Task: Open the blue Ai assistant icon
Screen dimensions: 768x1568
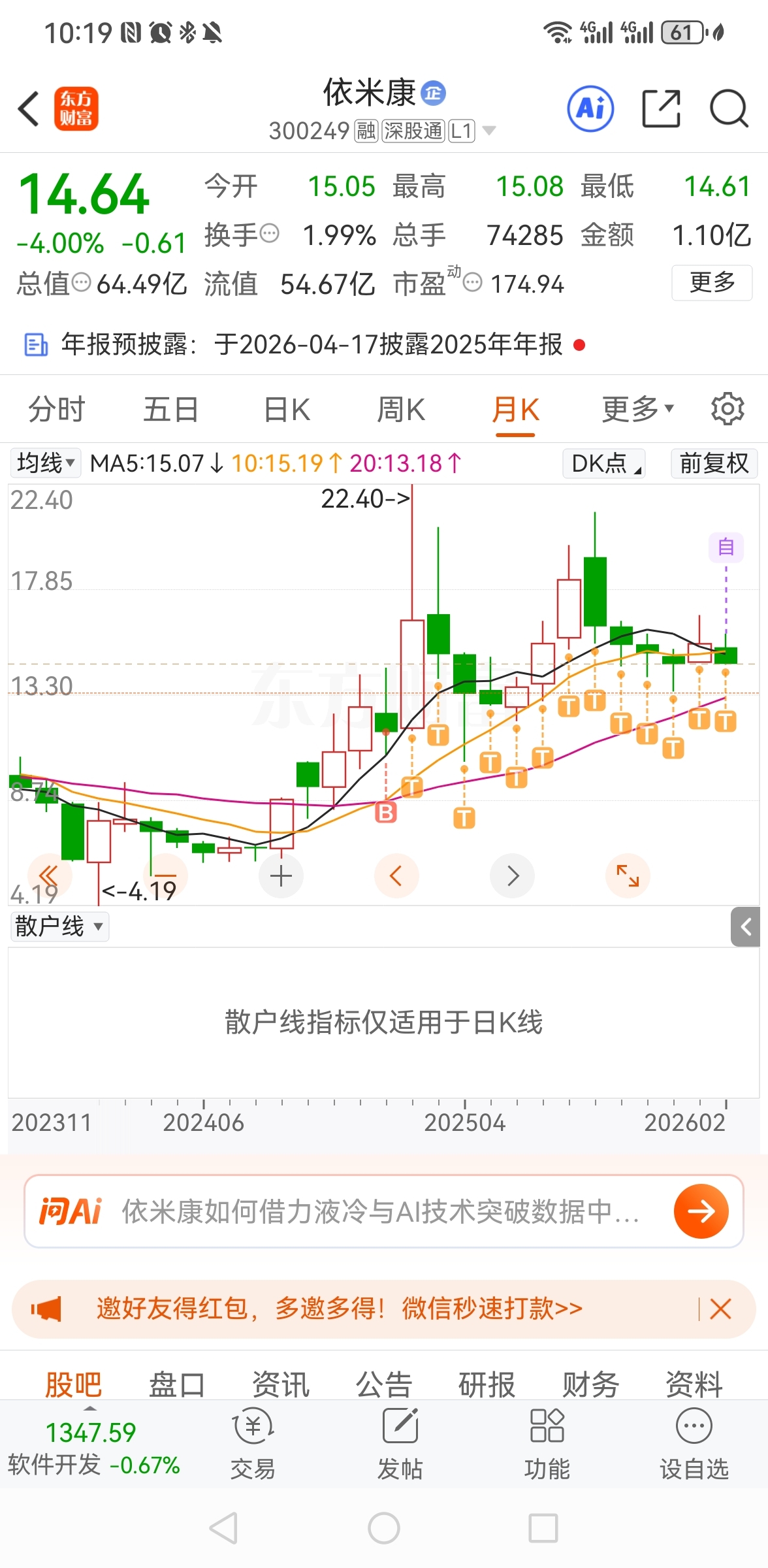Action: pyautogui.click(x=590, y=108)
